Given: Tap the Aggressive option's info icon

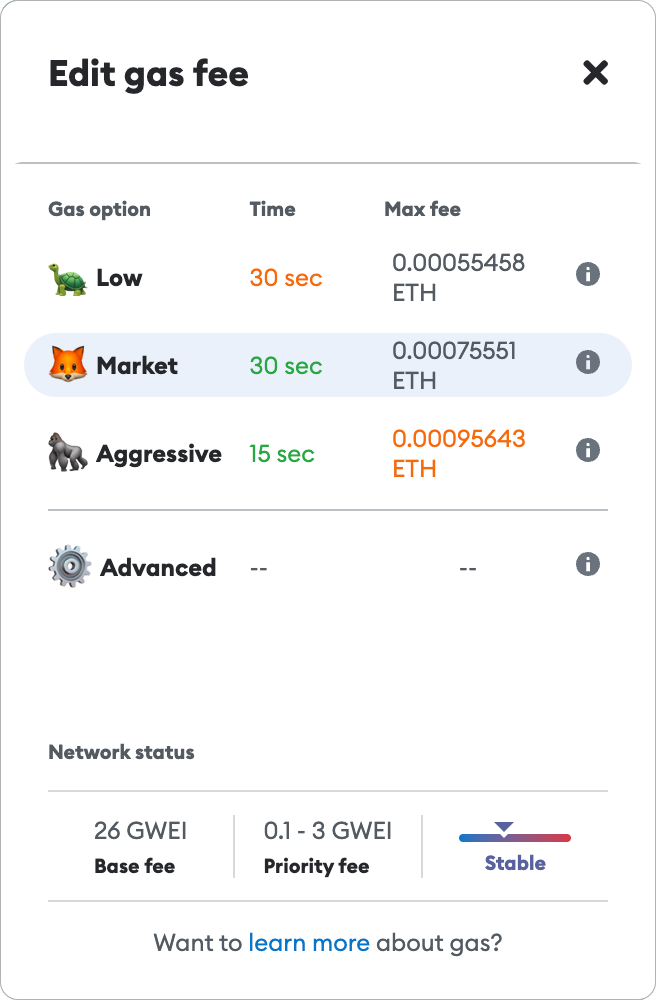Looking at the screenshot, I should (588, 450).
